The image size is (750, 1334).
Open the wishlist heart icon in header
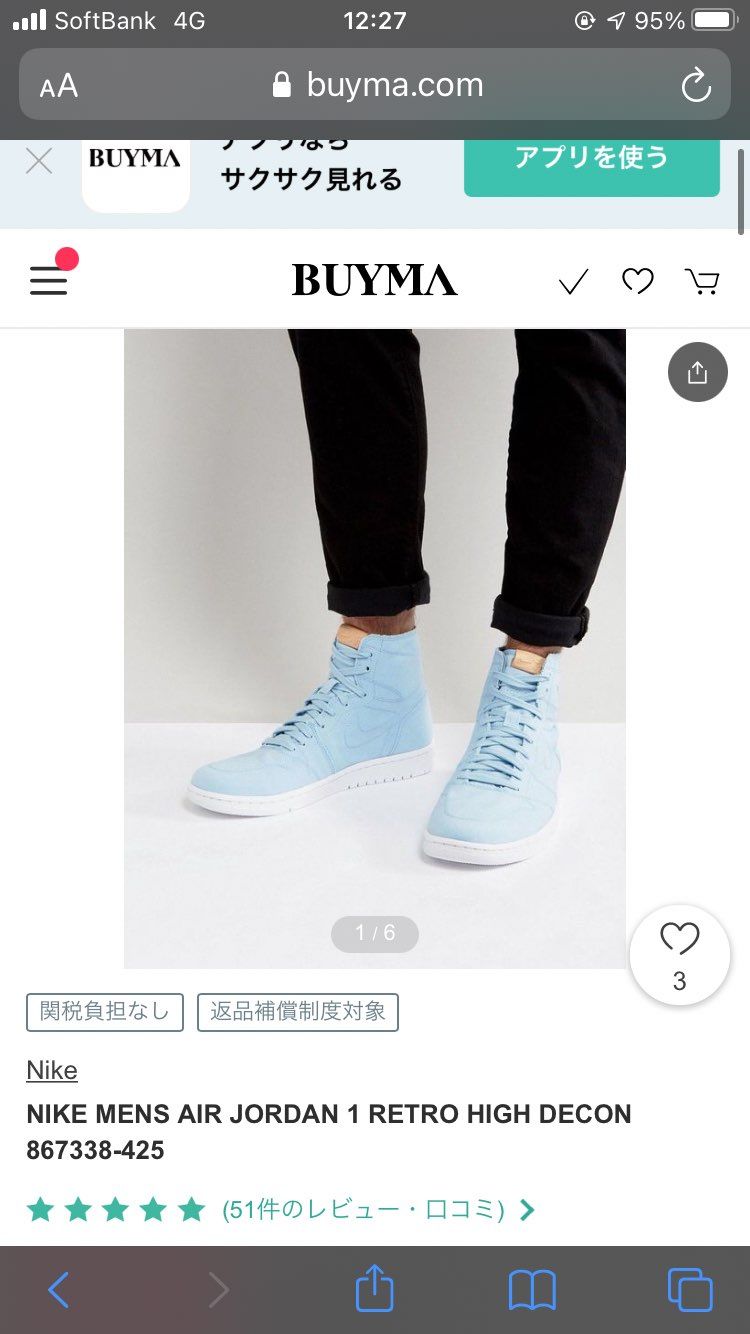click(x=637, y=281)
